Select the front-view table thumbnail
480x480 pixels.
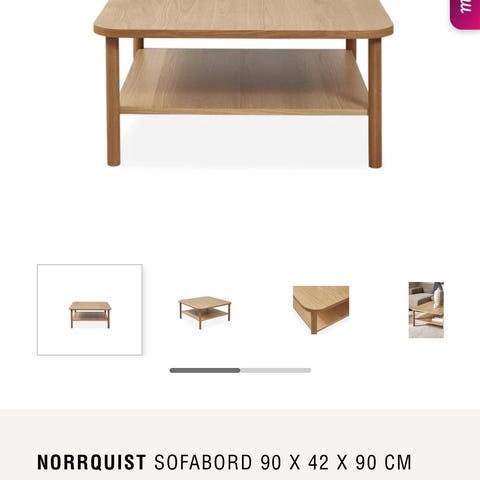tap(90, 310)
